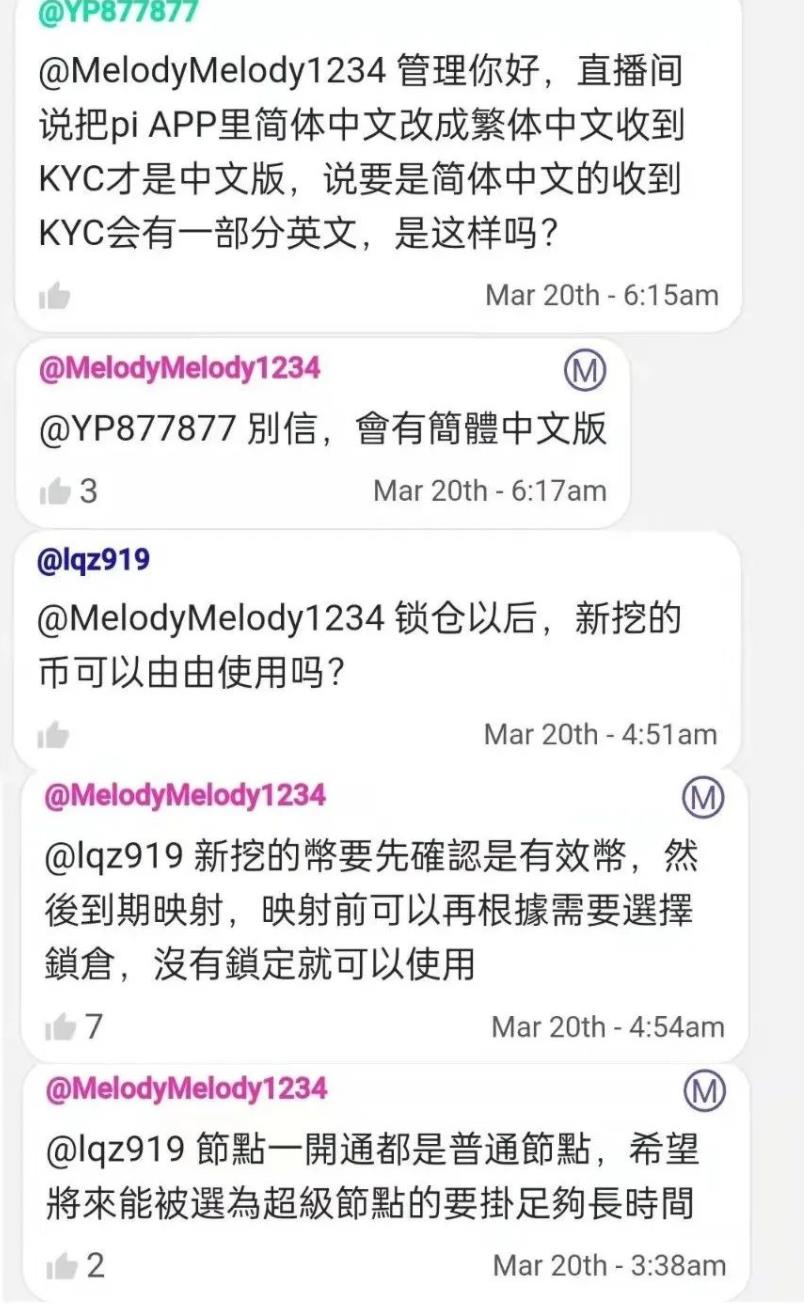The width and height of the screenshot is (804, 1304).
Task: Open lqz919's profile from the username
Action: 93,560
